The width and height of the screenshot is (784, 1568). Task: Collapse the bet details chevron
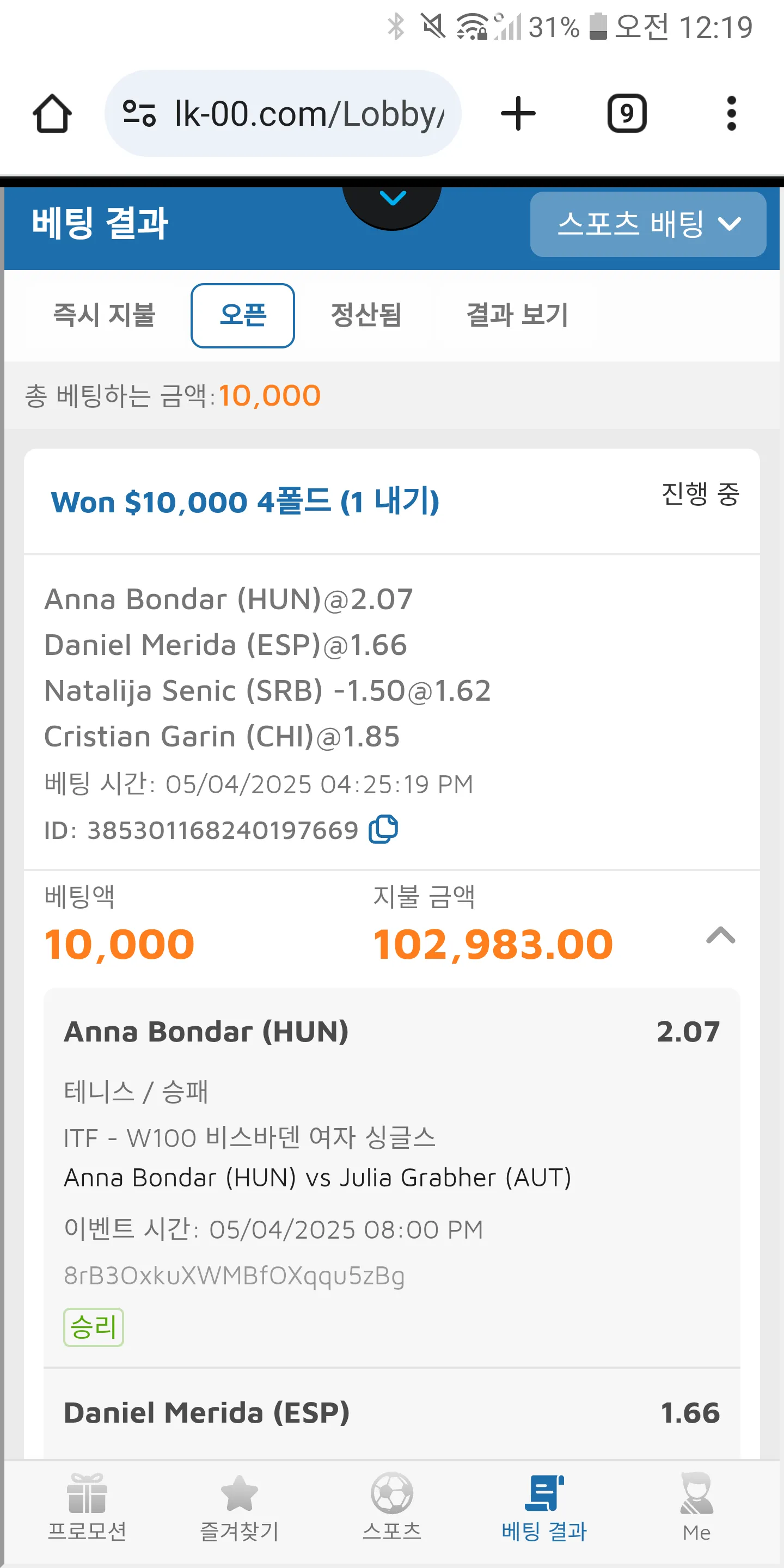[x=721, y=935]
